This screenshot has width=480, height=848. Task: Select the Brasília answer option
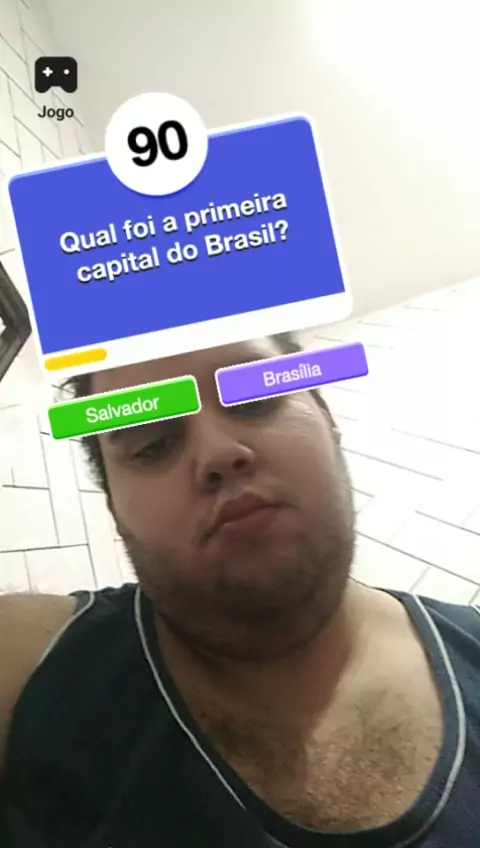292,374
